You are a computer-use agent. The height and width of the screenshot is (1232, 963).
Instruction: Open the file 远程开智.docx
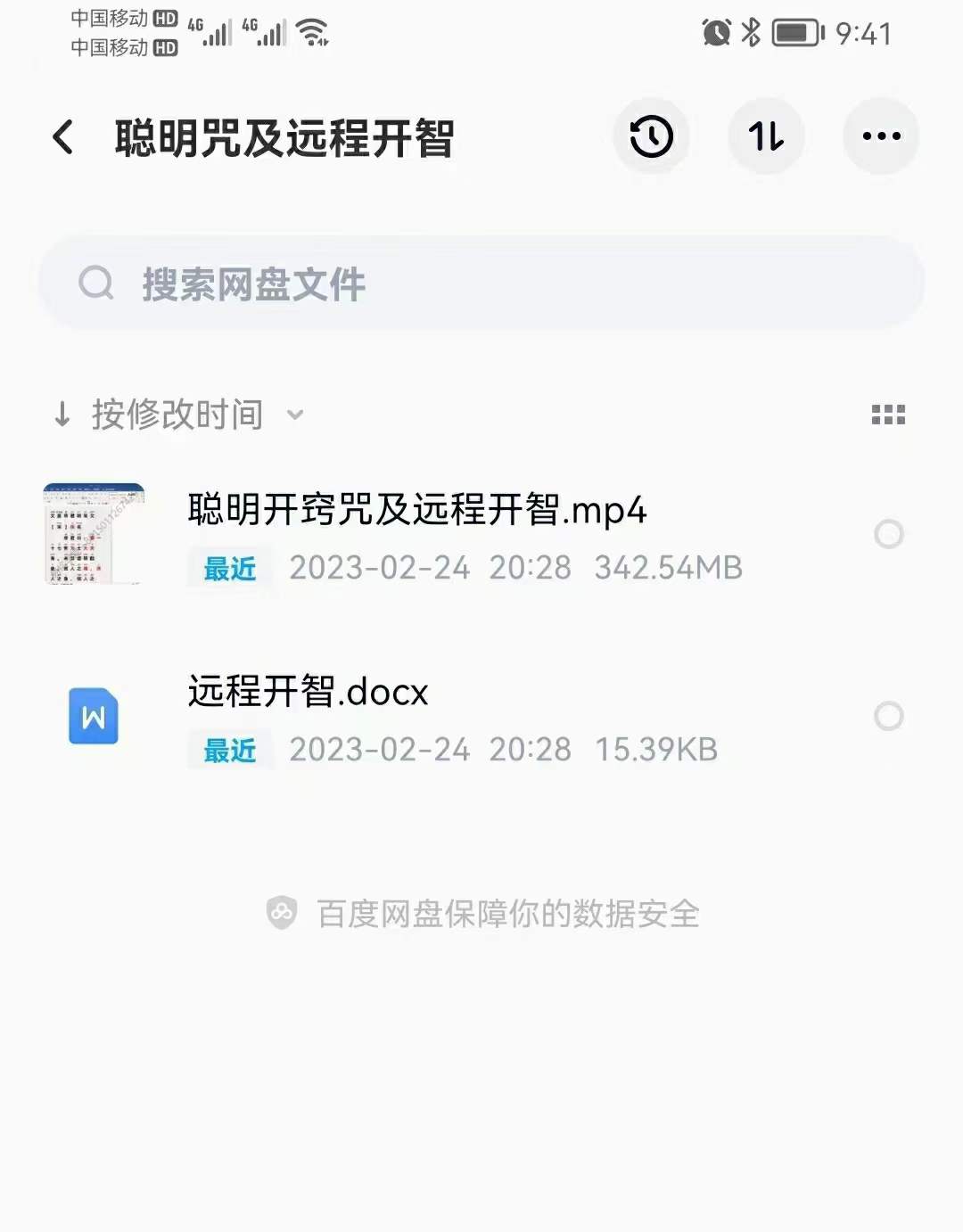click(307, 692)
